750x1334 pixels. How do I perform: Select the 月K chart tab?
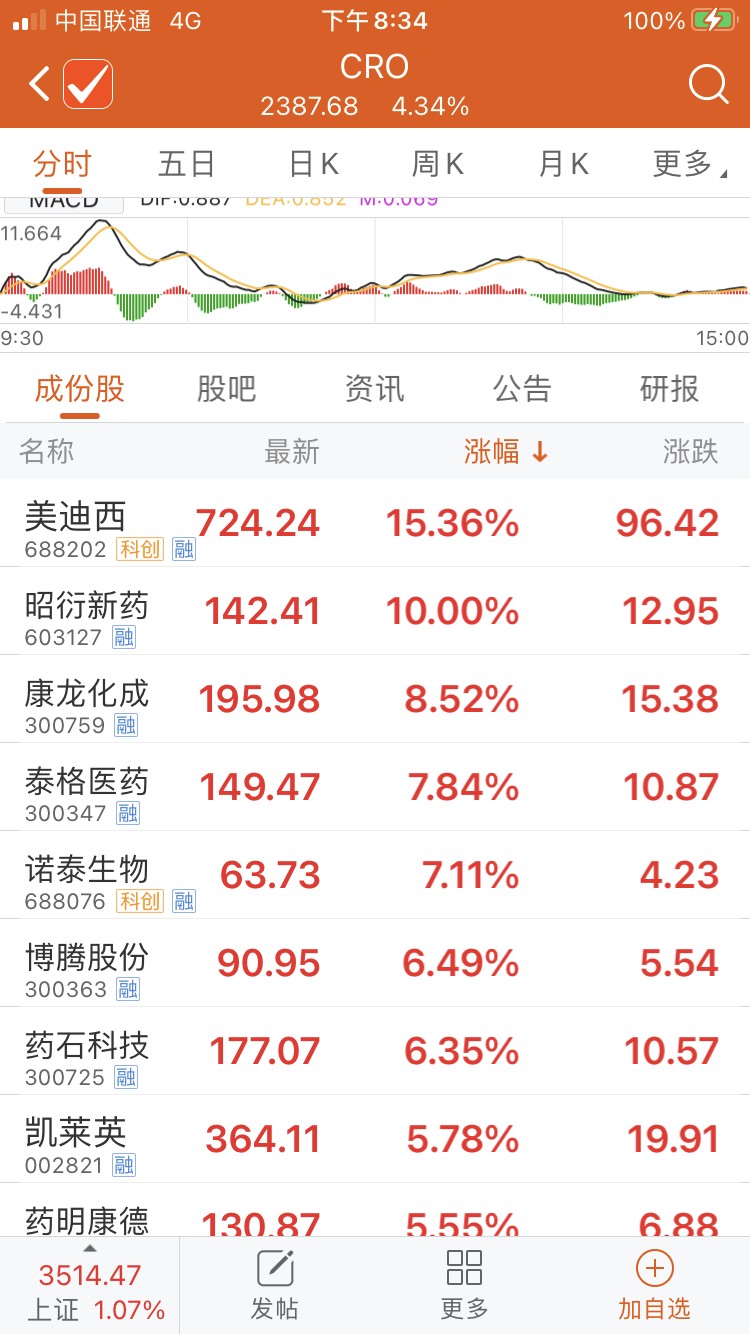tap(563, 164)
